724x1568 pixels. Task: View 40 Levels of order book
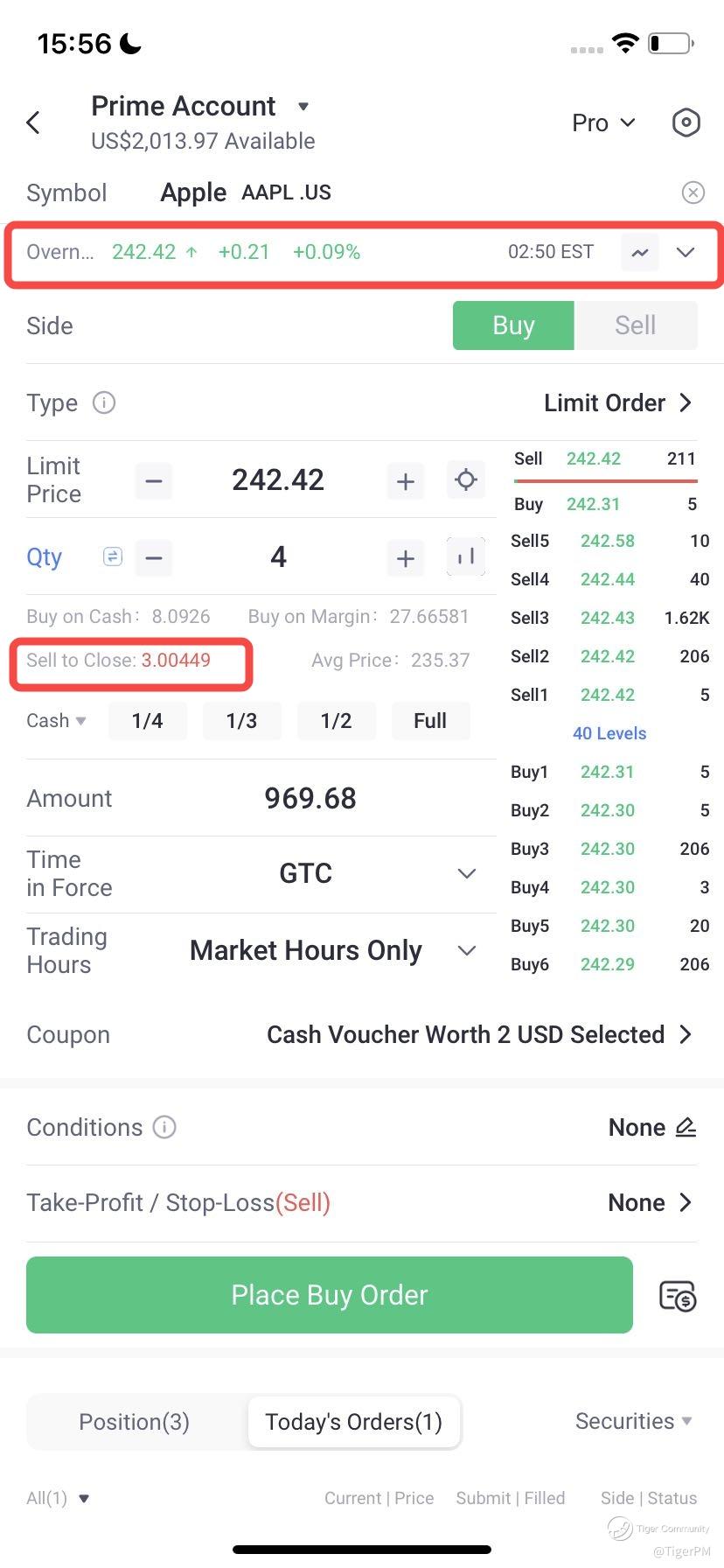pos(609,733)
